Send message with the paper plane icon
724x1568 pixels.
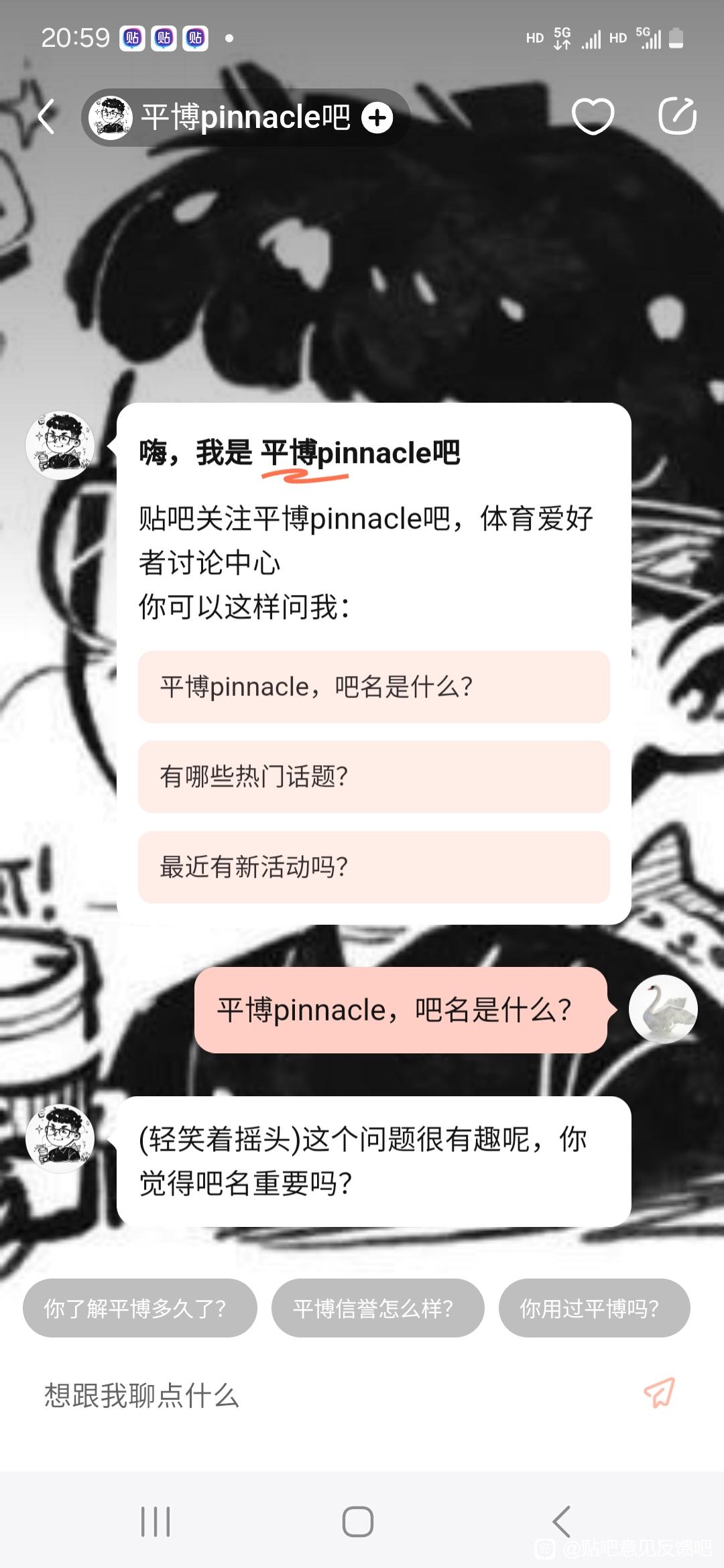(x=660, y=1393)
